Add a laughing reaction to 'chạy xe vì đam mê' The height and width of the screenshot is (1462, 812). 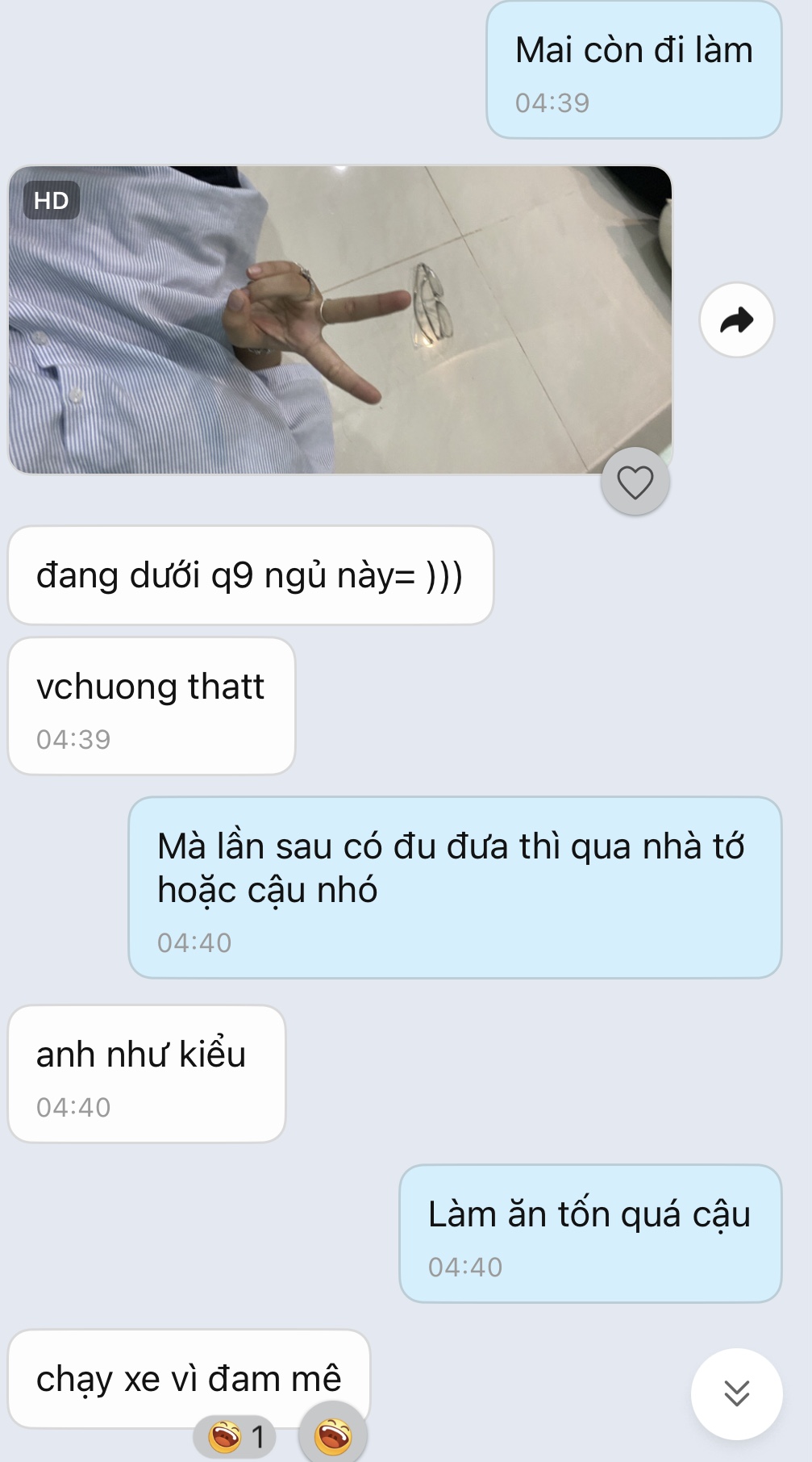[x=333, y=1438]
